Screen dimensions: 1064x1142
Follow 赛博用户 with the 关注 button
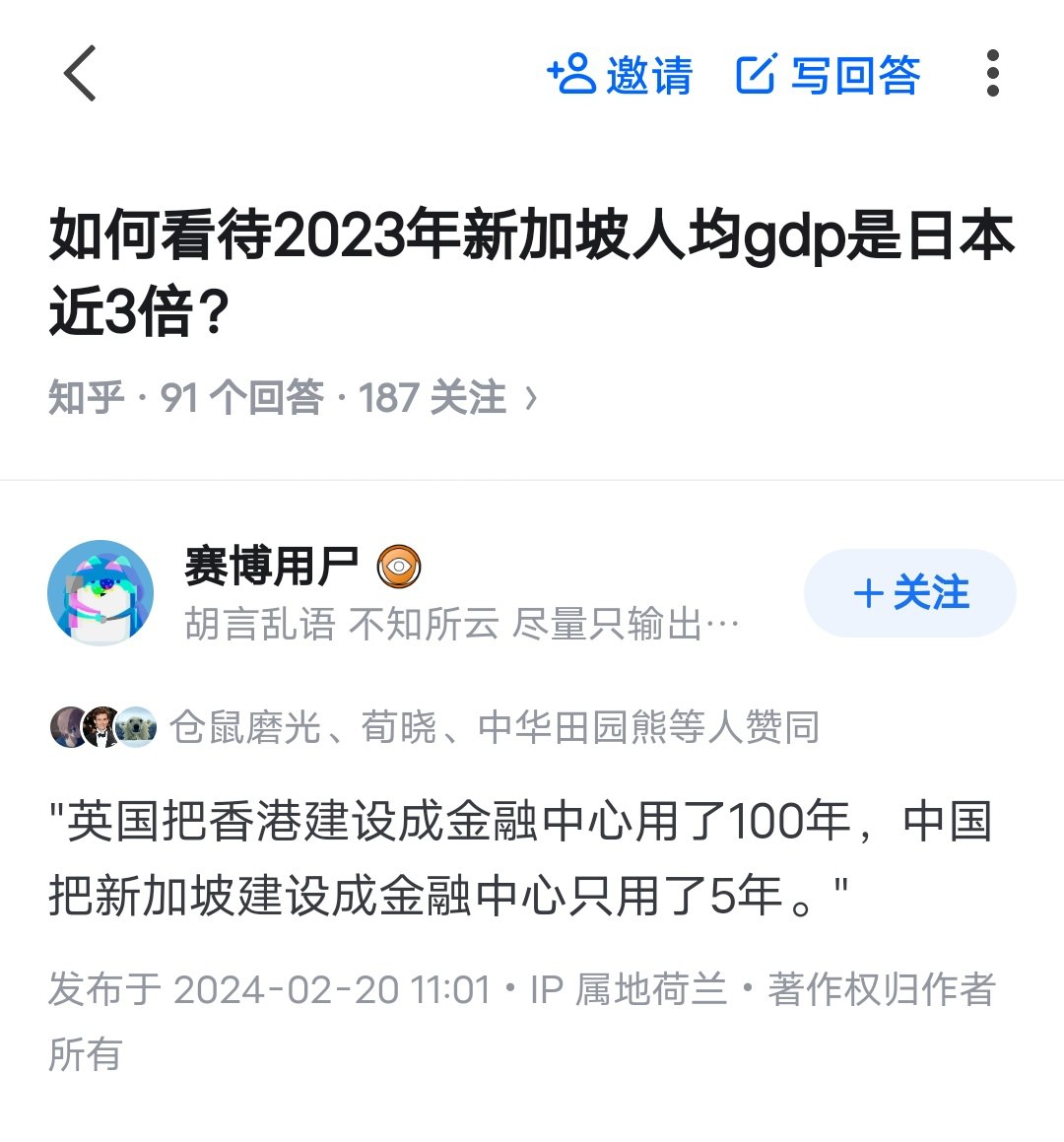coord(909,593)
